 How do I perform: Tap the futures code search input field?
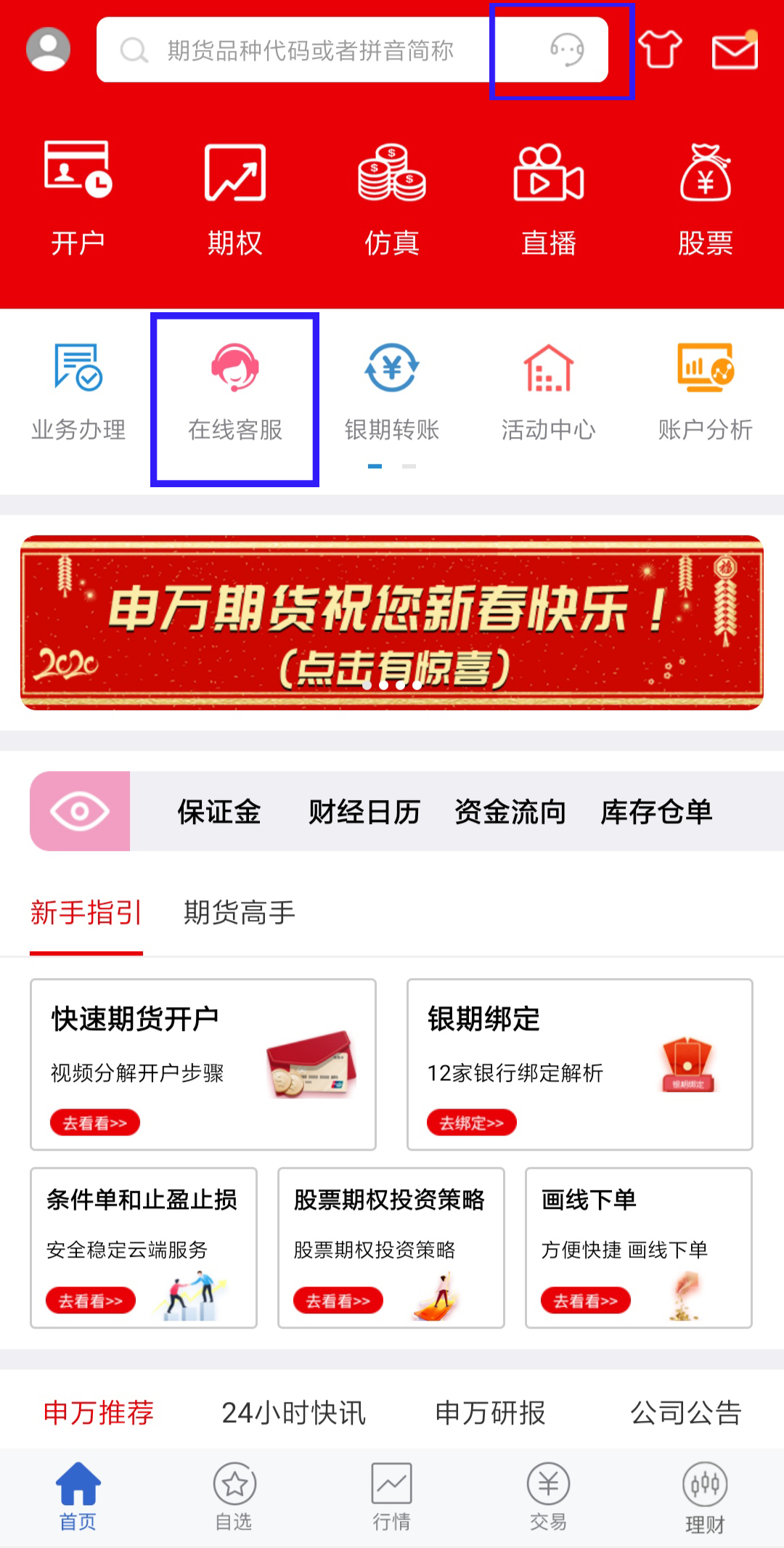coord(312,49)
